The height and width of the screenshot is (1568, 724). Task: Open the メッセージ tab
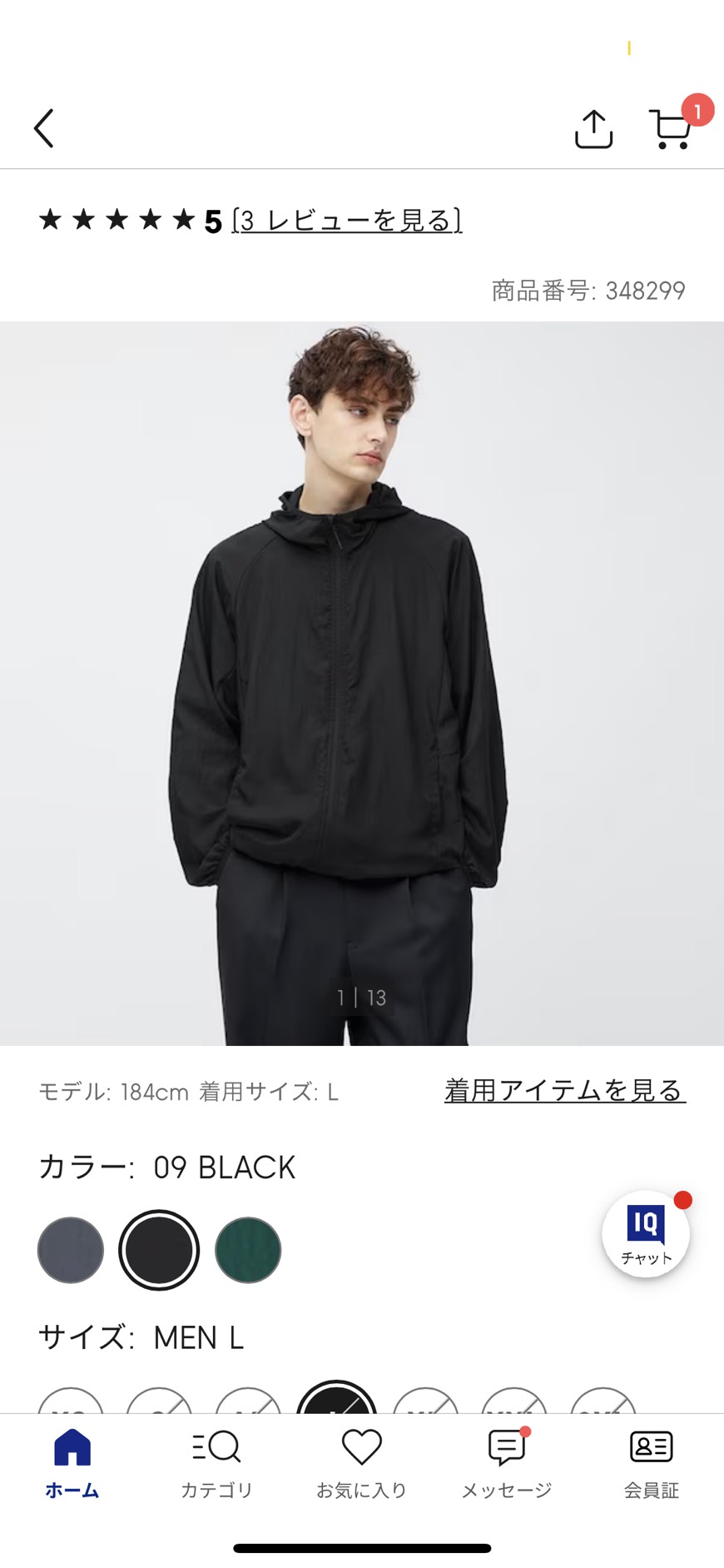pyautogui.click(x=507, y=1465)
